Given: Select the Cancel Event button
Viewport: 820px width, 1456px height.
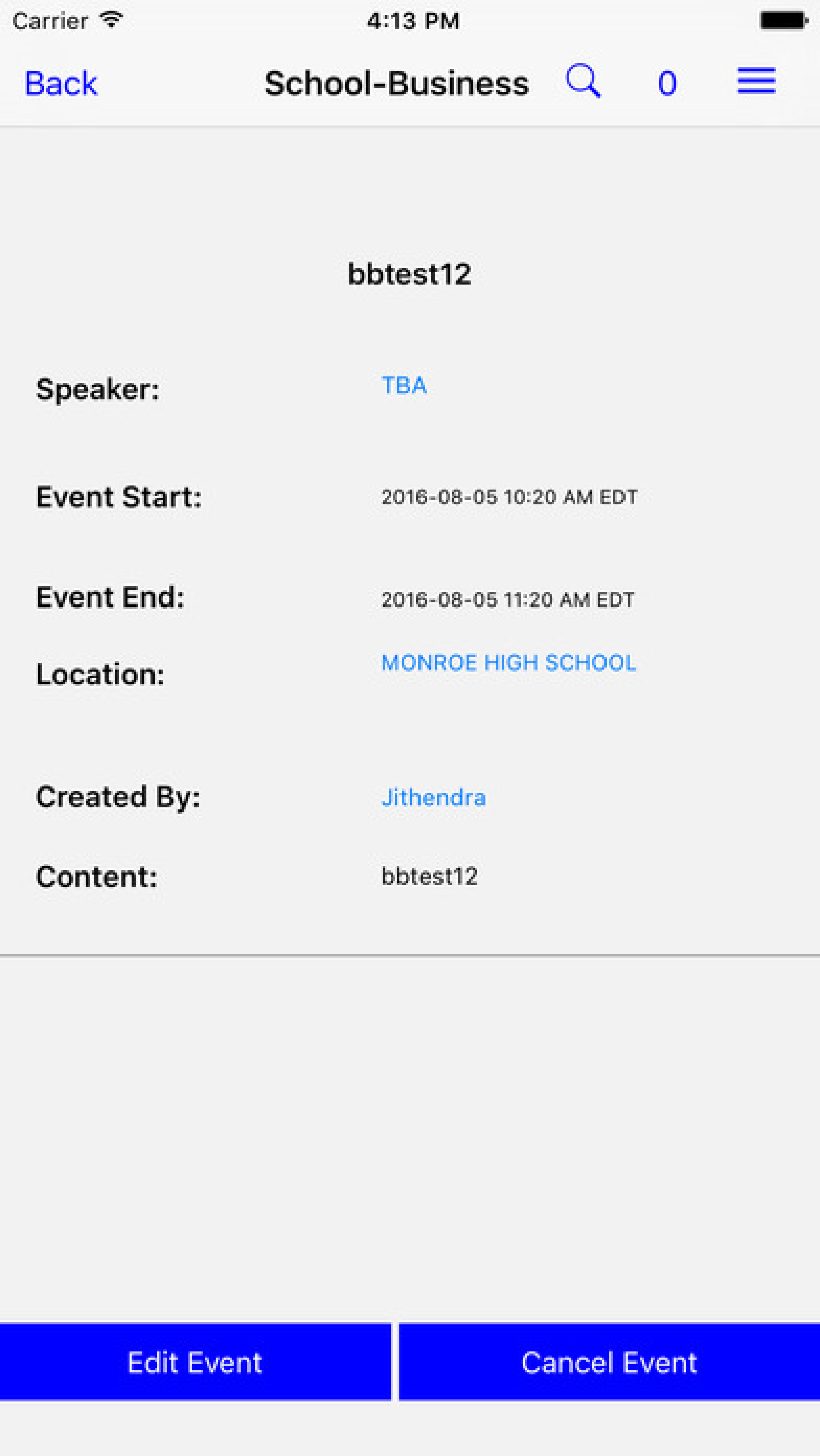Looking at the screenshot, I should [609, 1363].
